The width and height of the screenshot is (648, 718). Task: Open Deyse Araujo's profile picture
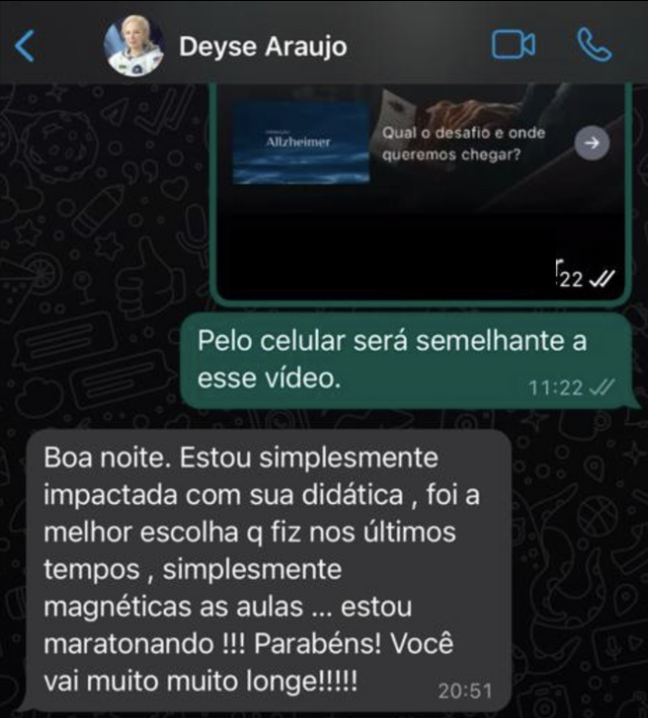pyautogui.click(x=134, y=46)
